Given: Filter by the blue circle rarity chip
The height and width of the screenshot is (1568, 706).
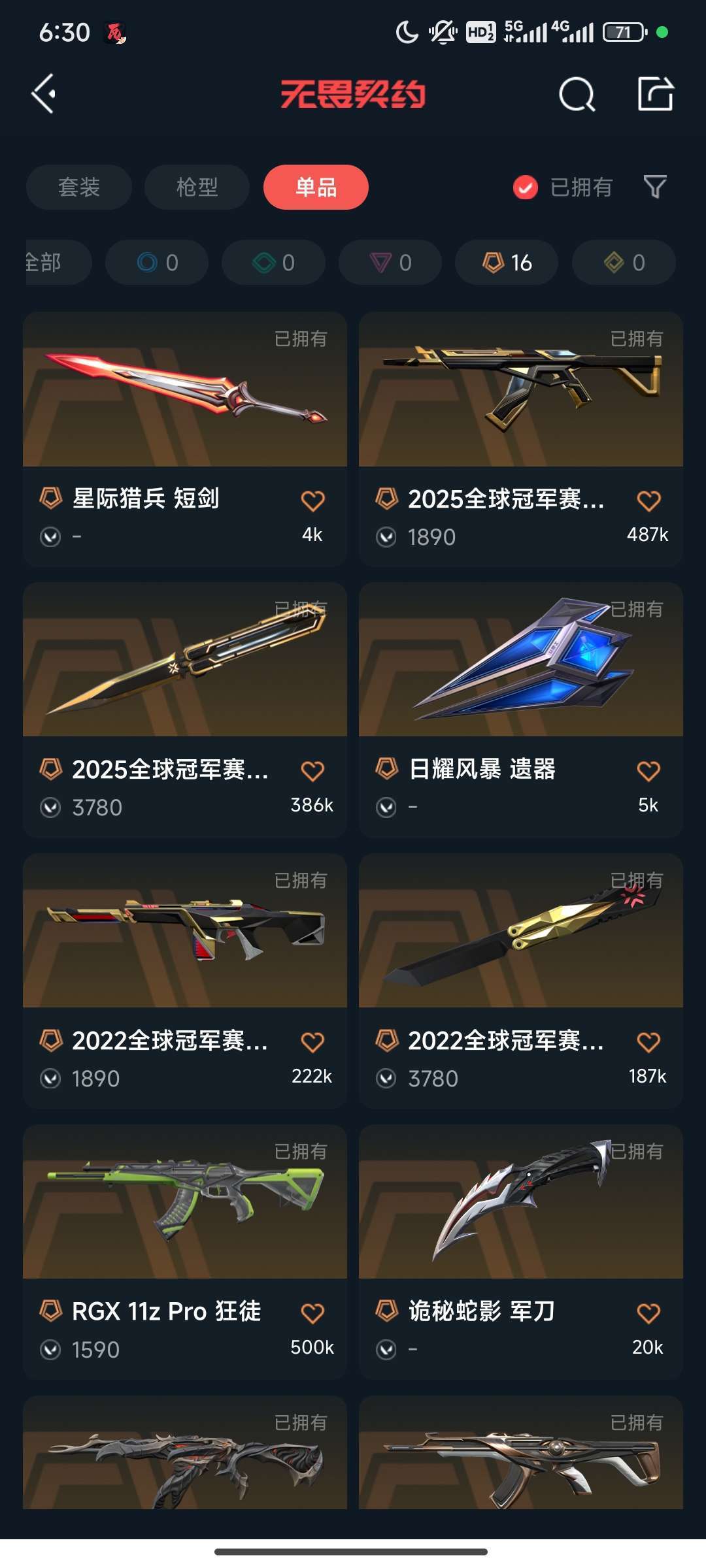Looking at the screenshot, I should click(157, 263).
